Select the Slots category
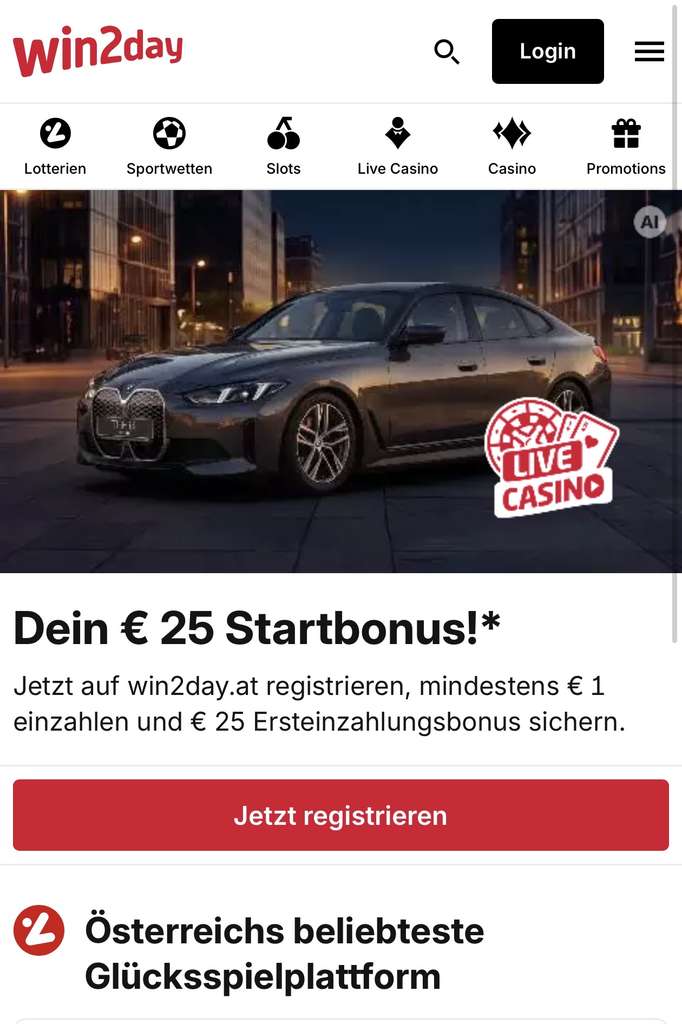 (284, 147)
